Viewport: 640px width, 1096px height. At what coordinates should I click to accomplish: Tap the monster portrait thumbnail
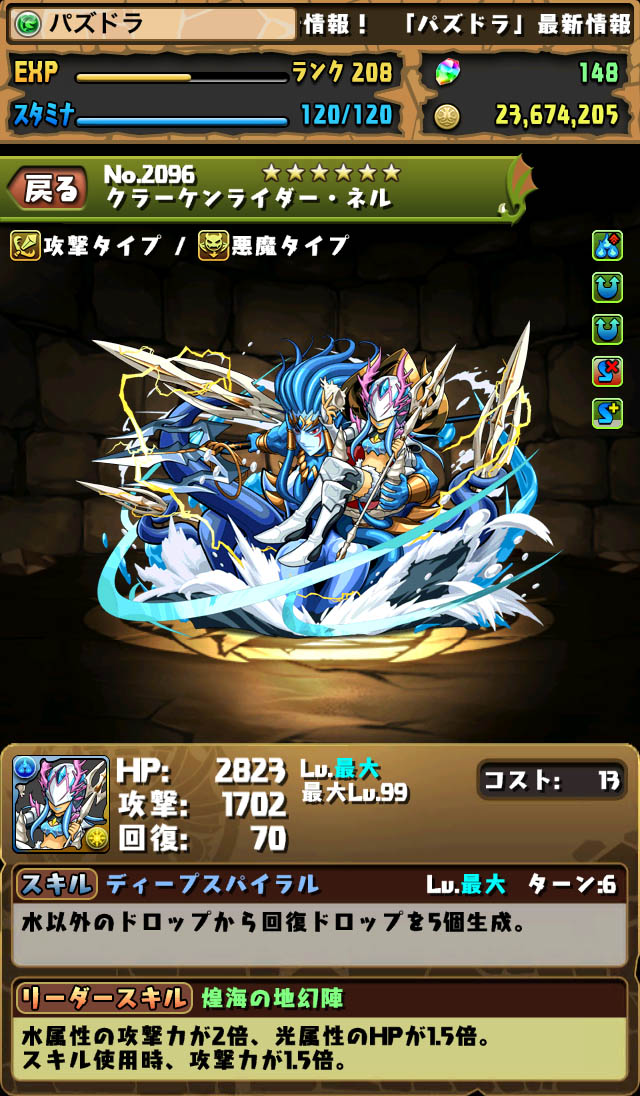coord(61,803)
